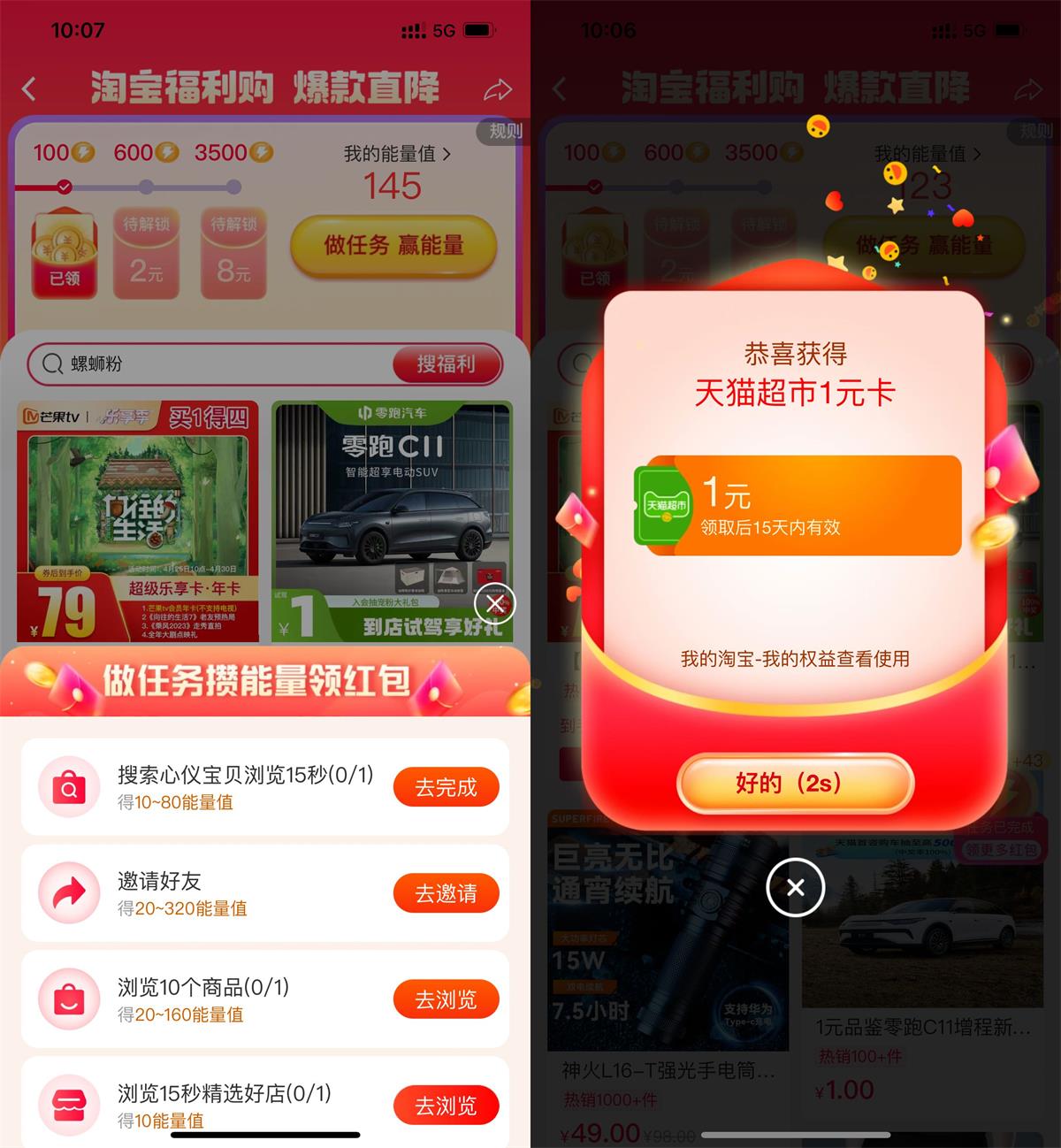
Task: Click the magnifier icon inside the search bar
Action: pyautogui.click(x=53, y=364)
